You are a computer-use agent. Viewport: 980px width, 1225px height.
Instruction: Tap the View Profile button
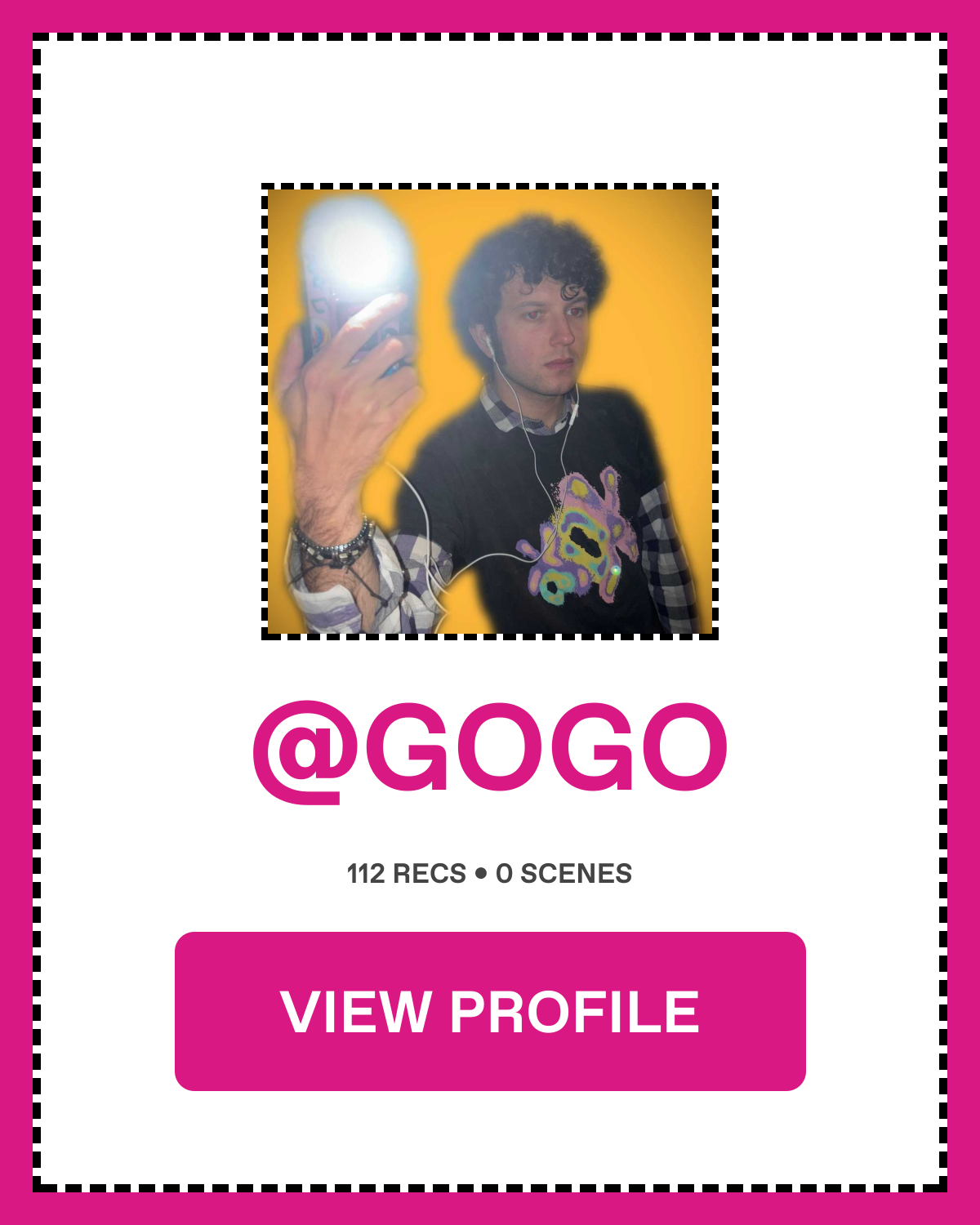pyautogui.click(x=490, y=1011)
